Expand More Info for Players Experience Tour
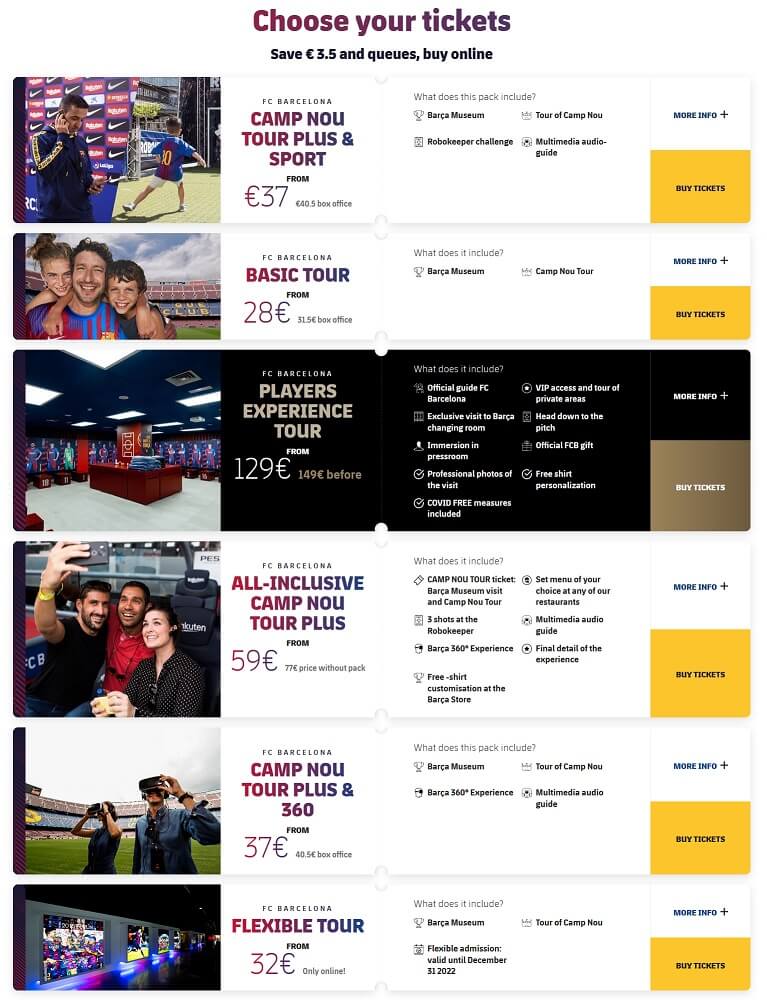Viewport: 767px width, 1000px height. pyautogui.click(x=700, y=396)
